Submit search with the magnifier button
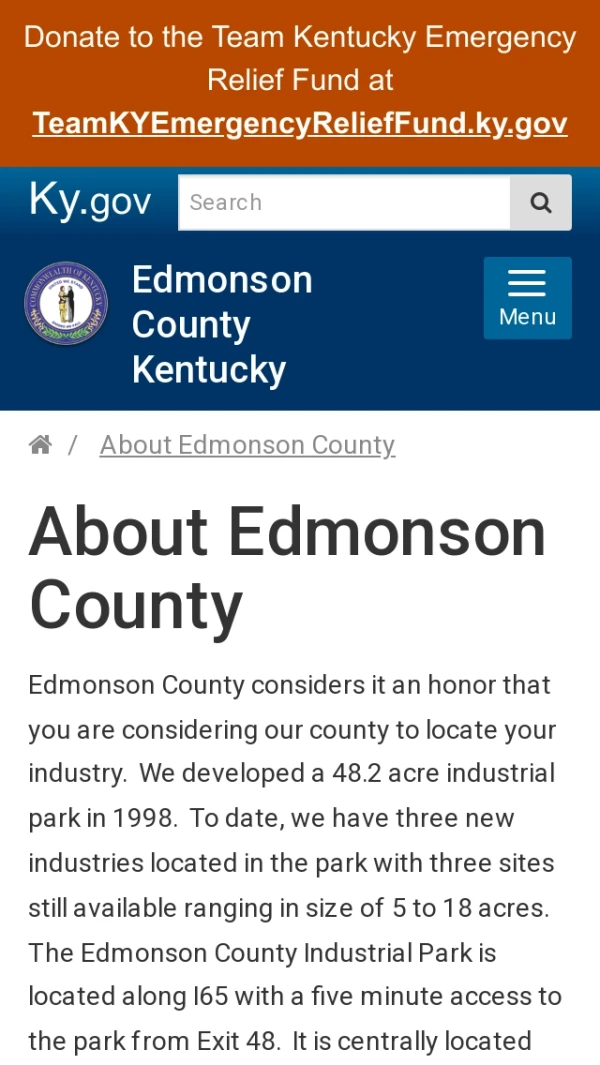600x1065 pixels. (541, 202)
